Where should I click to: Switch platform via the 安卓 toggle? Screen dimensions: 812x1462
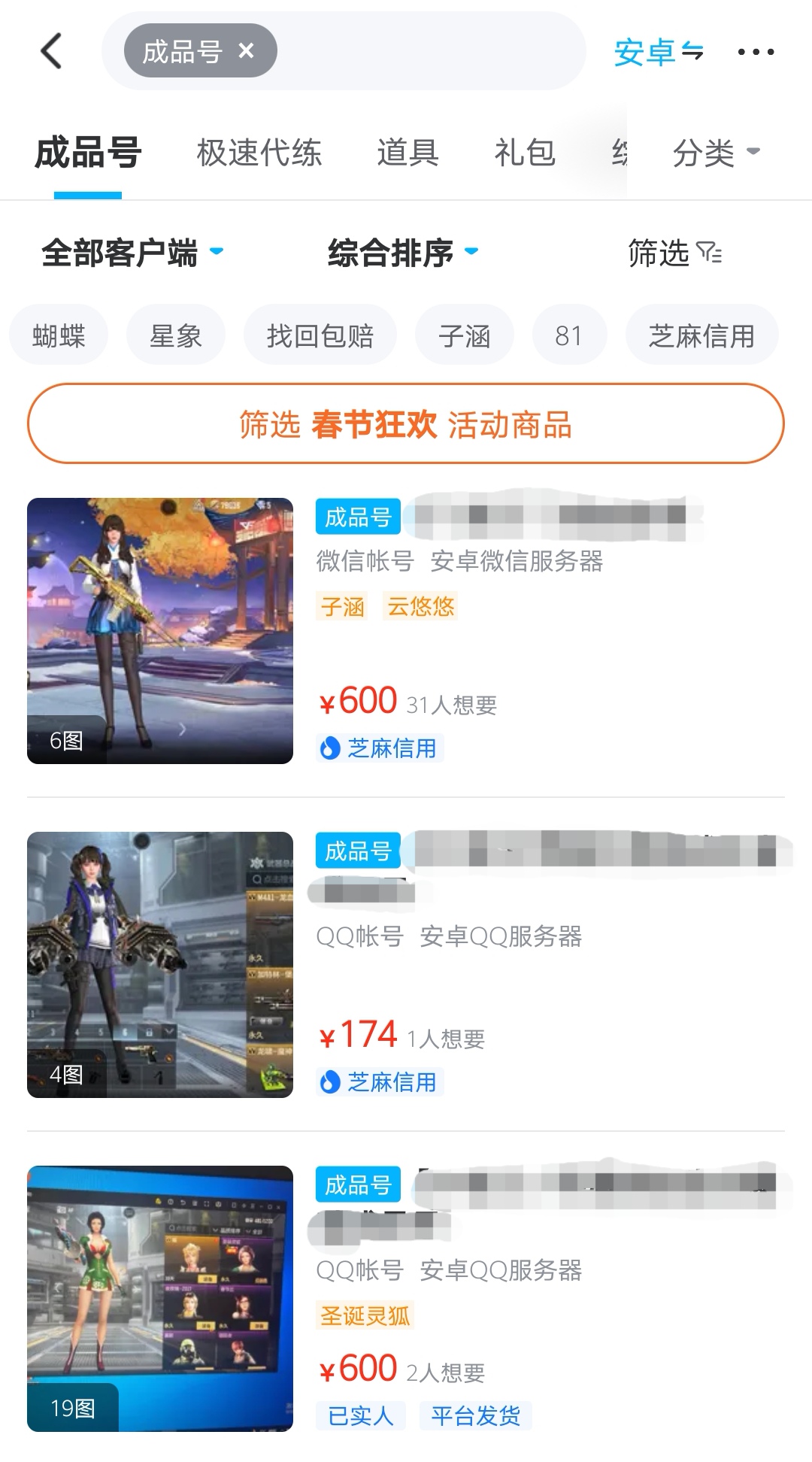tap(659, 52)
